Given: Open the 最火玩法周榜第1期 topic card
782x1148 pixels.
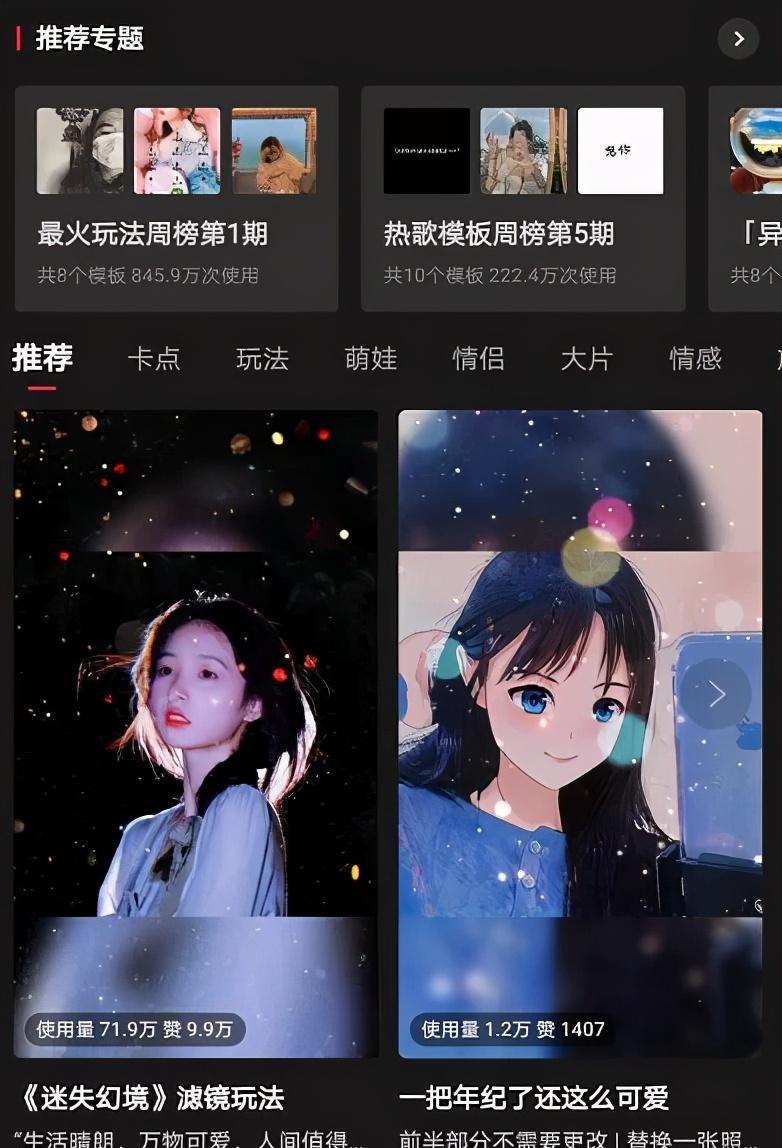Looking at the screenshot, I should [176, 199].
